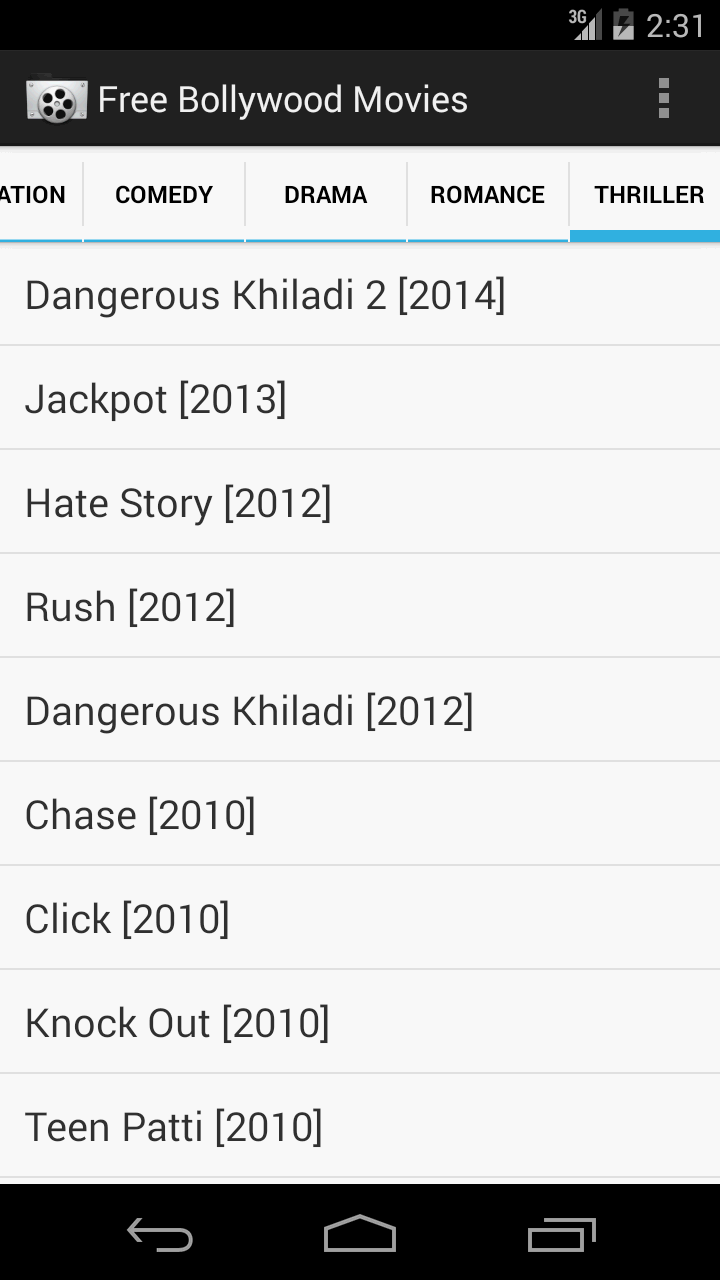Open the overflow menu
This screenshot has width=720, height=1280.
pyautogui.click(x=664, y=98)
